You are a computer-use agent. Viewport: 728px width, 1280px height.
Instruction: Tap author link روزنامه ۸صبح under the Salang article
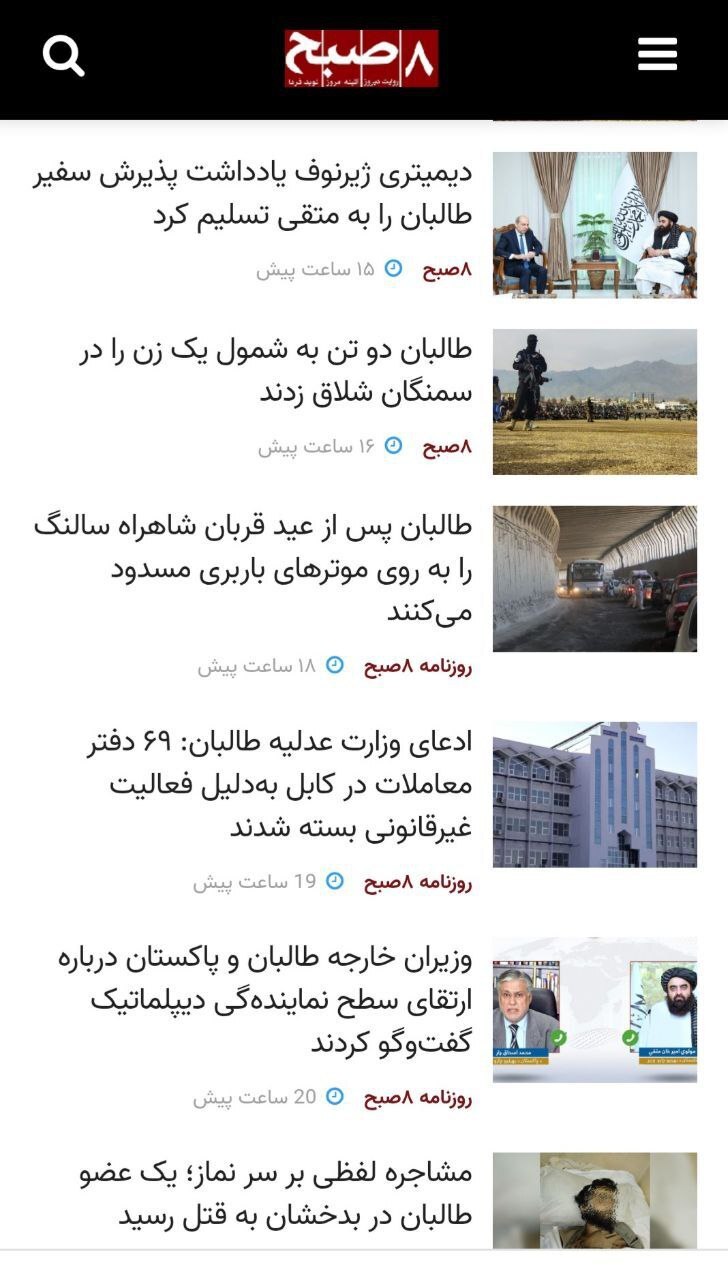pyautogui.click(x=417, y=666)
